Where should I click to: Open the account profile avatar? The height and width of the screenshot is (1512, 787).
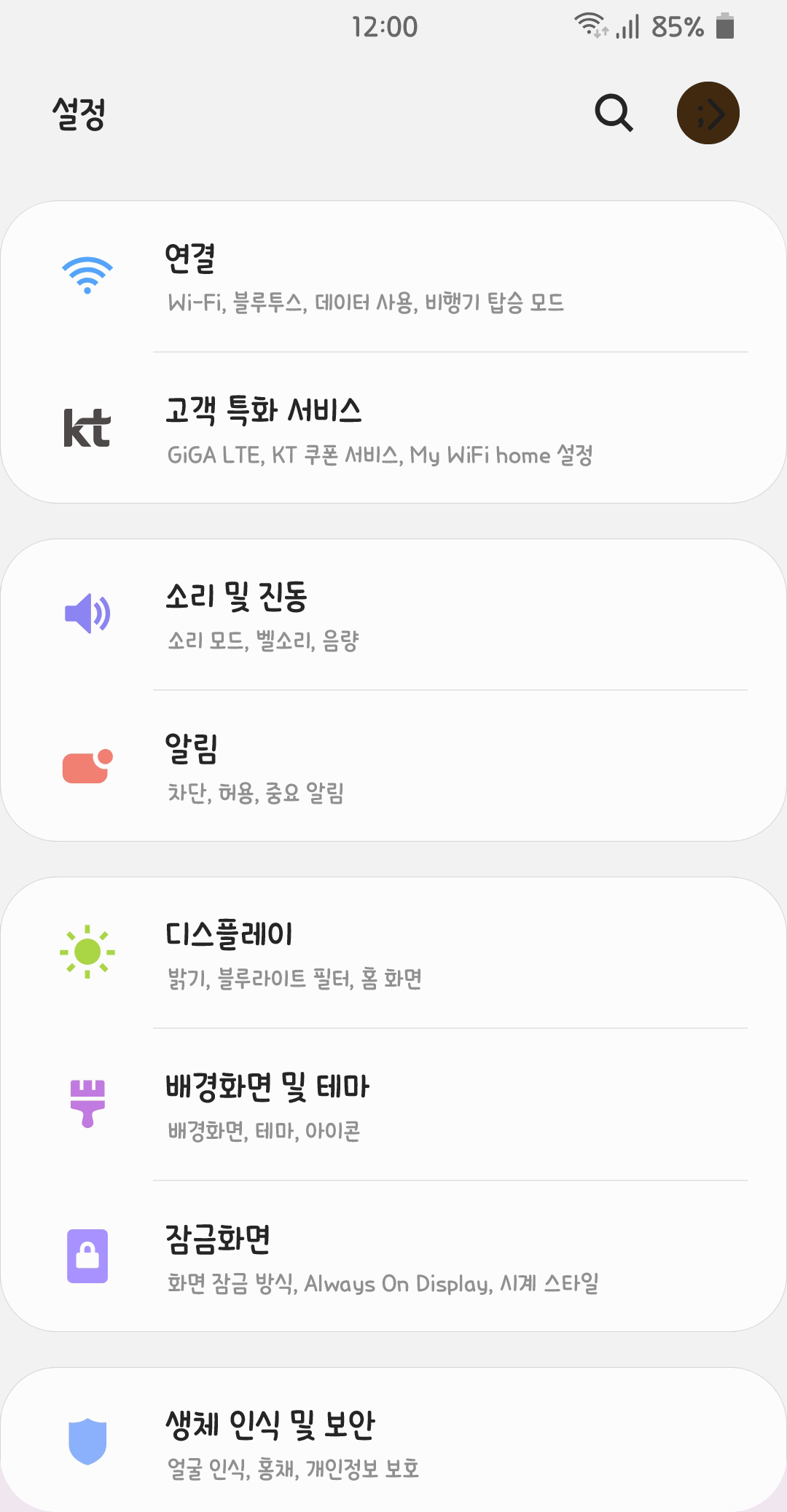(708, 113)
